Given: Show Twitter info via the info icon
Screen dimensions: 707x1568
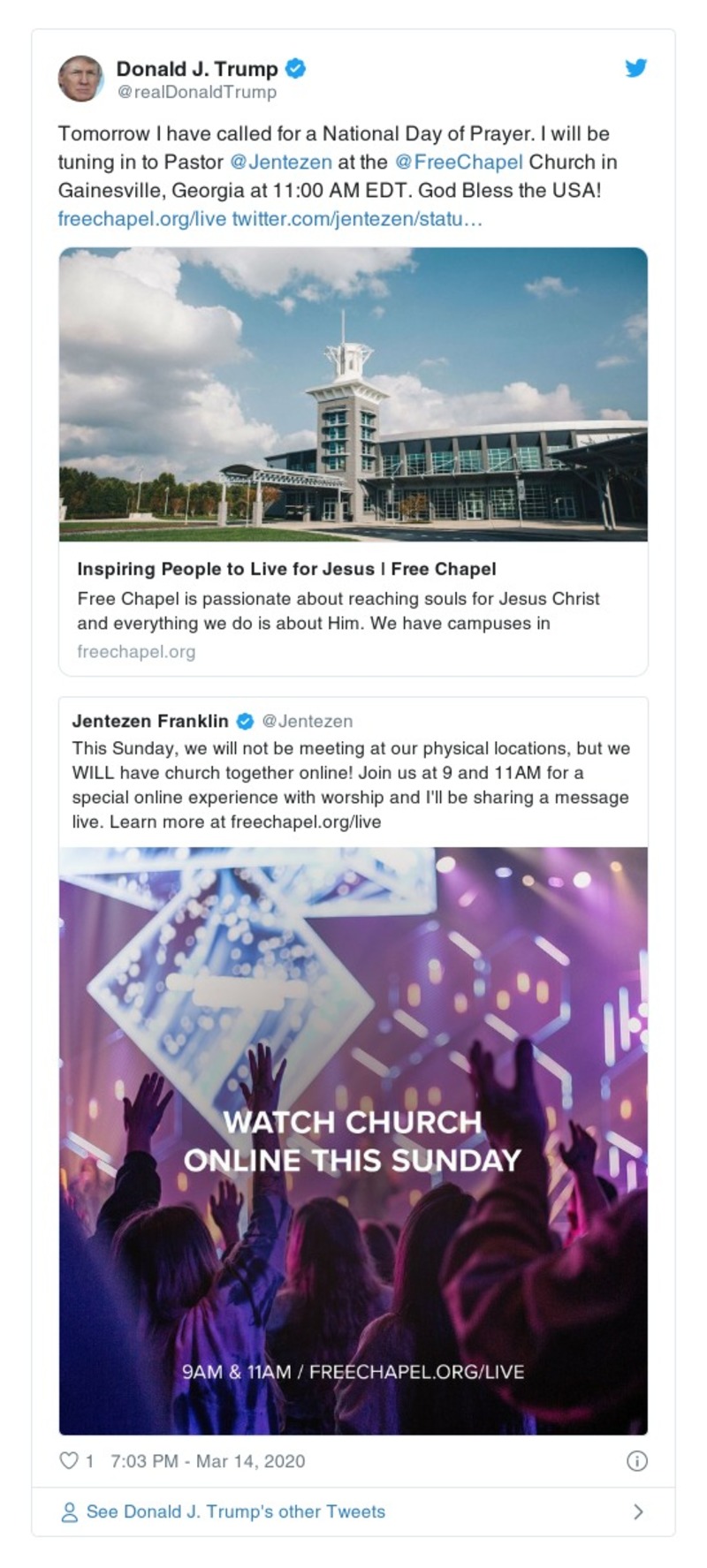Looking at the screenshot, I should [x=636, y=1461].
